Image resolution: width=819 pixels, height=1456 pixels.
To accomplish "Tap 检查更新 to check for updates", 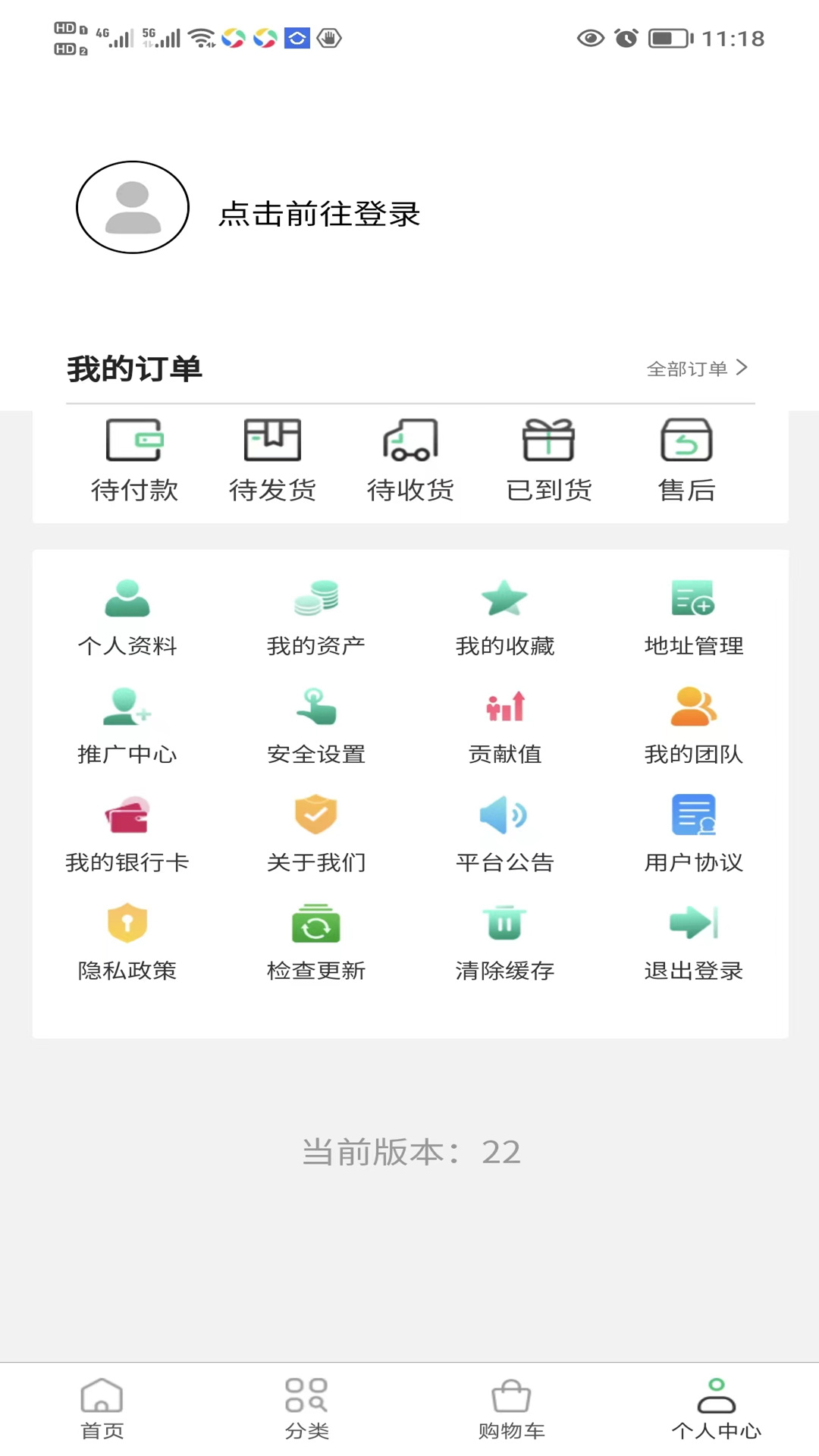I will point(315,940).
